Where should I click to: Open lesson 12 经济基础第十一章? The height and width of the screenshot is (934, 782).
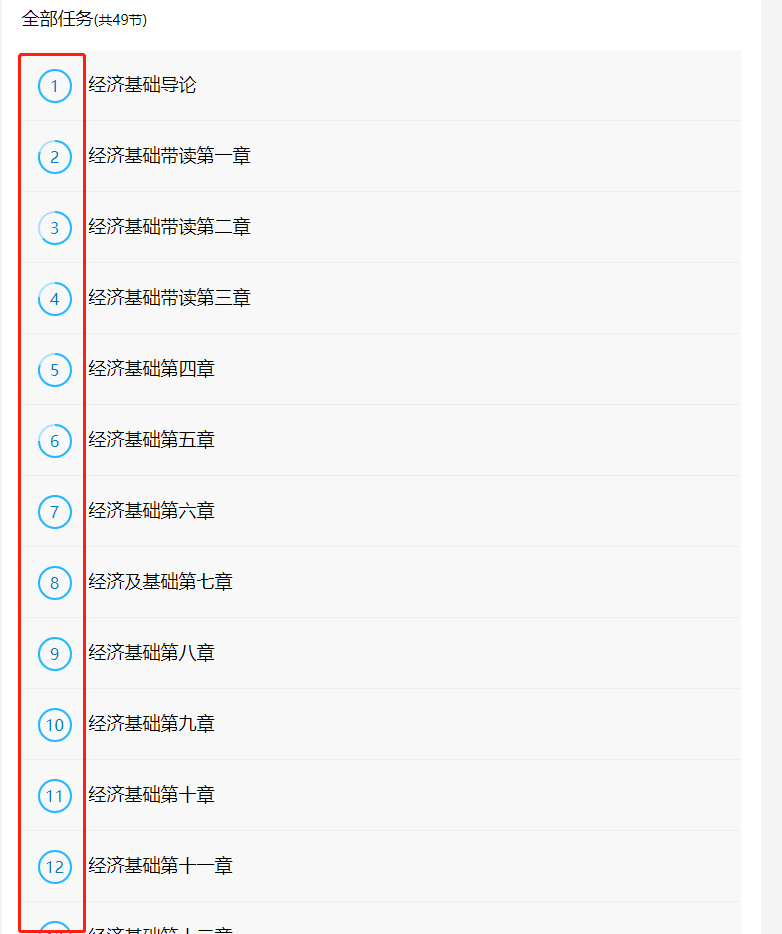[160, 867]
